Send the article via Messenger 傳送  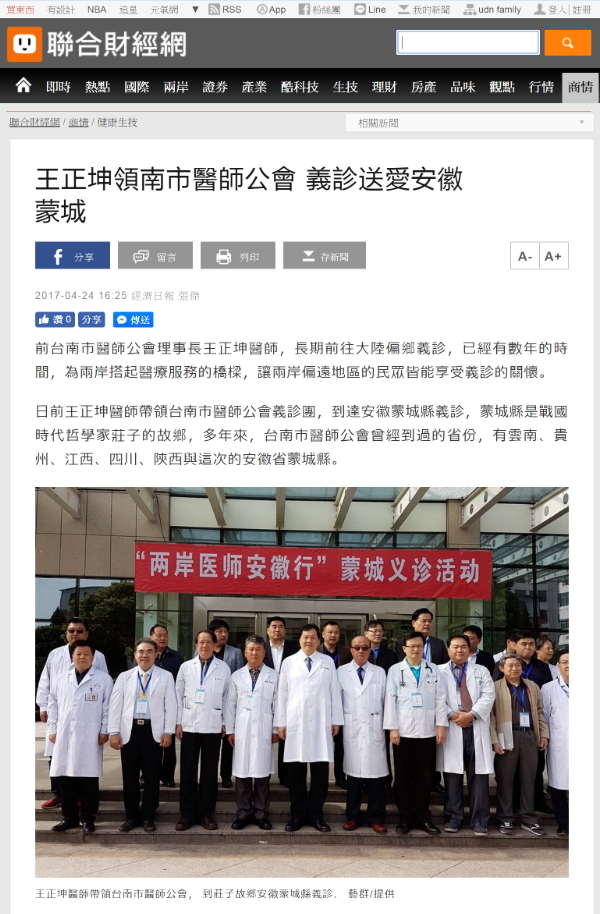(x=133, y=319)
